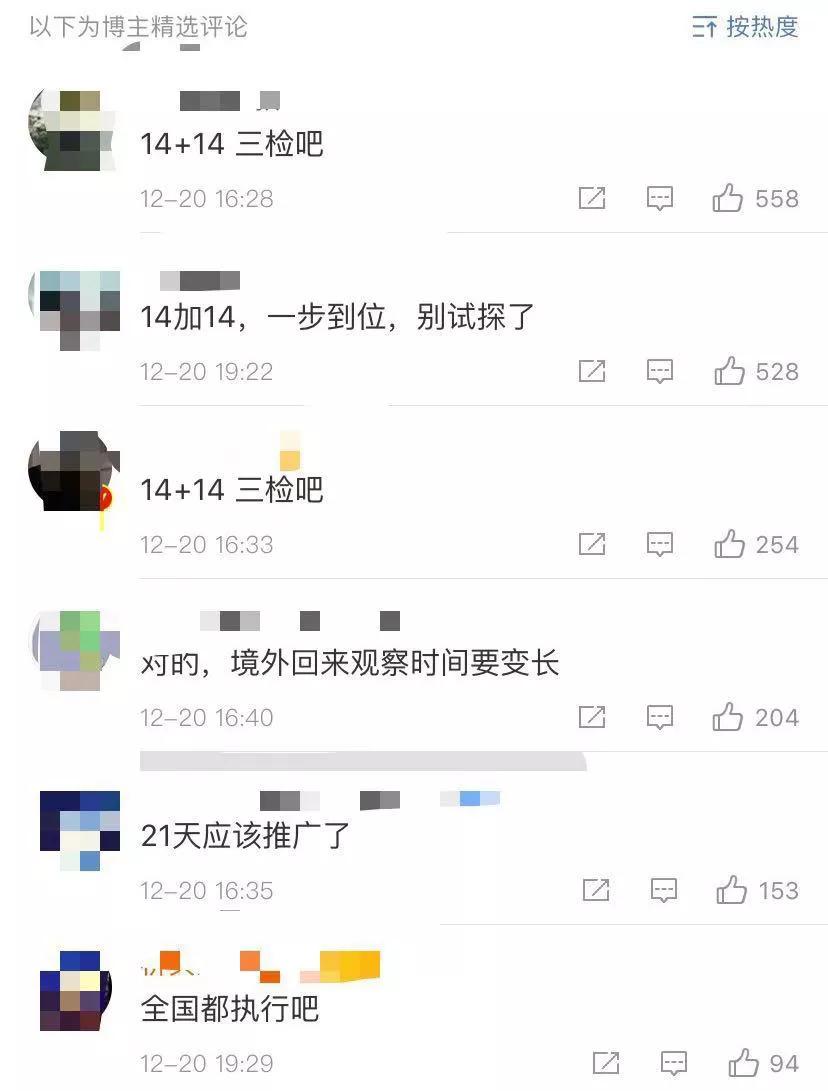Like the comment 14加14,一步到位,别试探了
828x1091 pixels.
[729, 372]
